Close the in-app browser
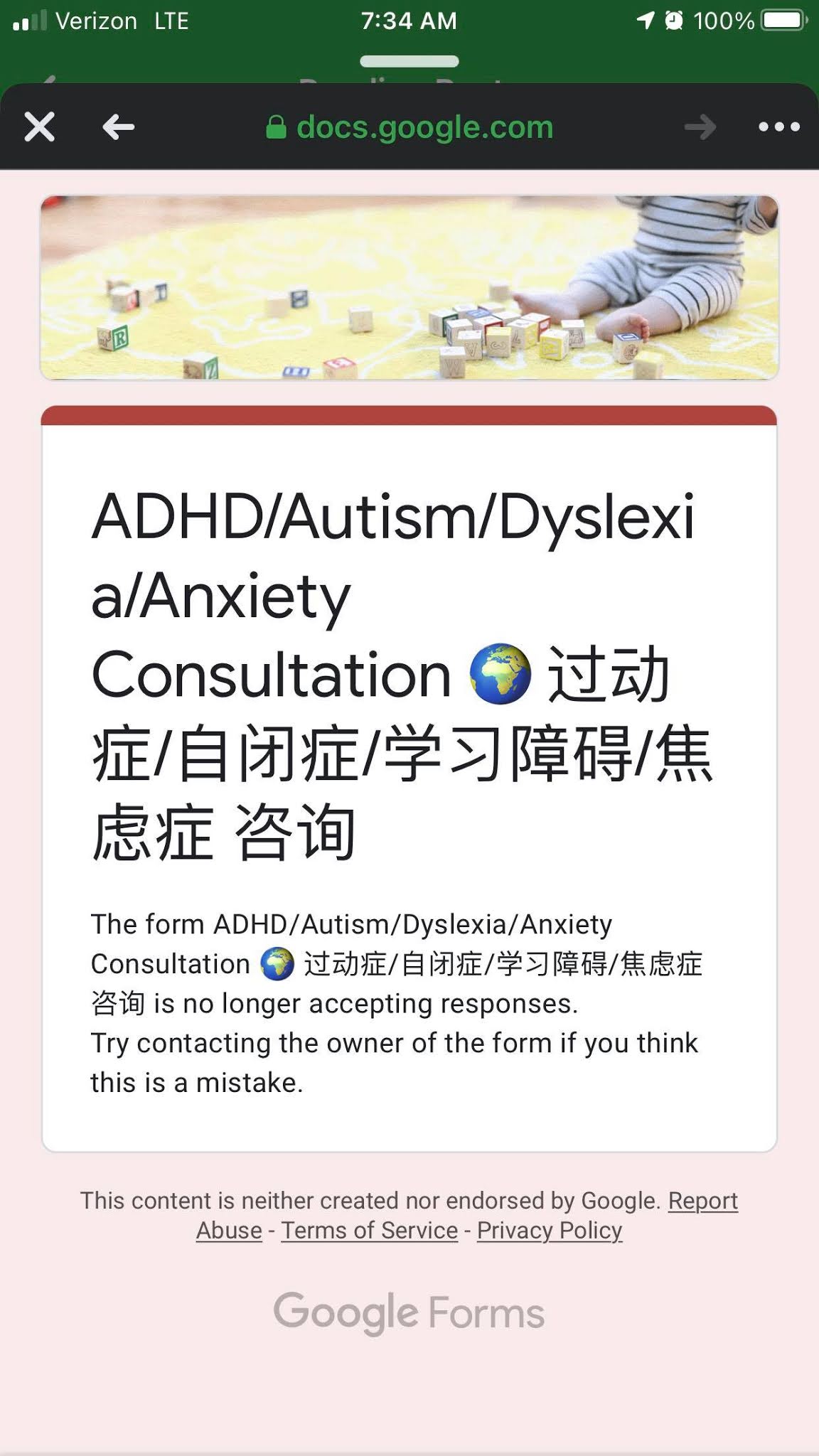Viewport: 819px width, 1456px height. (40, 127)
